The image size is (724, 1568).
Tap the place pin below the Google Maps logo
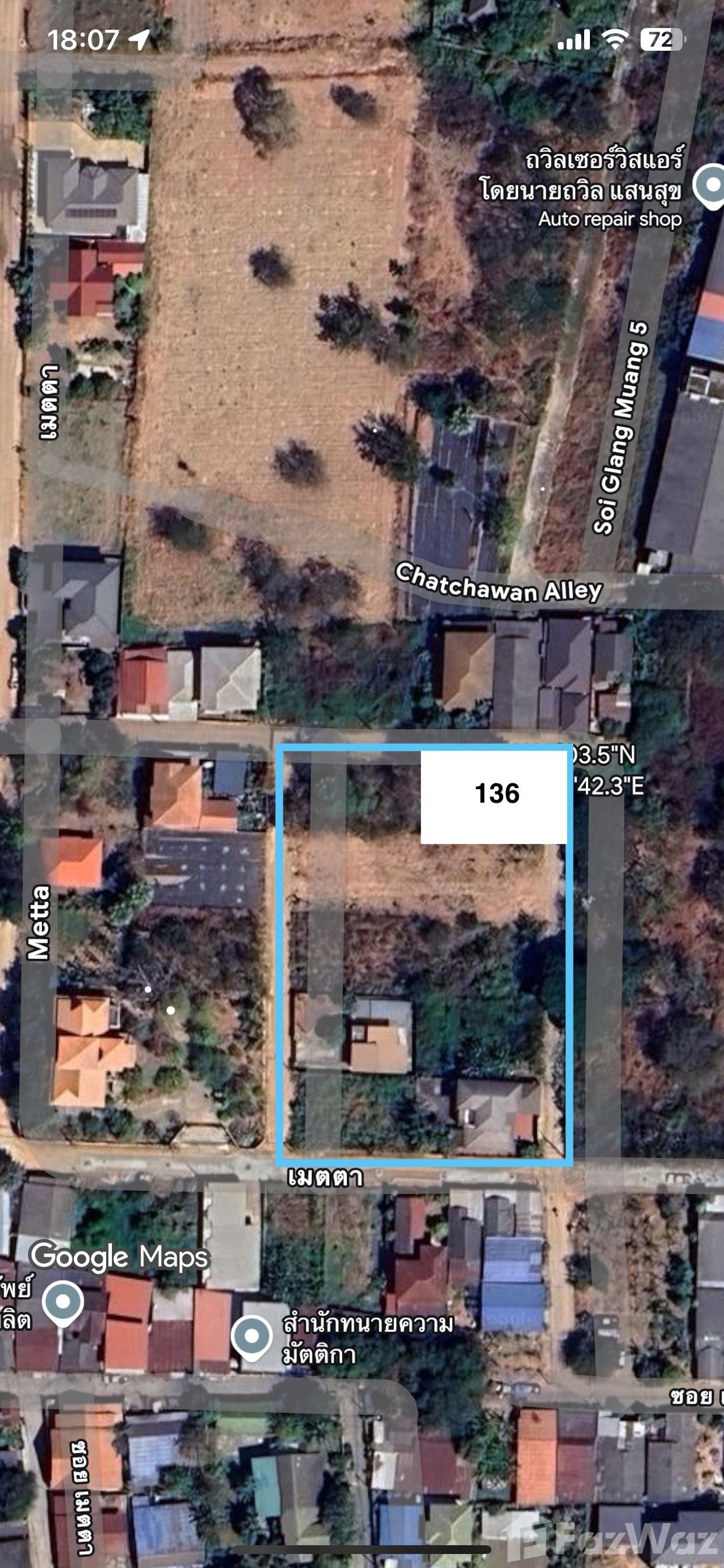(x=63, y=1302)
